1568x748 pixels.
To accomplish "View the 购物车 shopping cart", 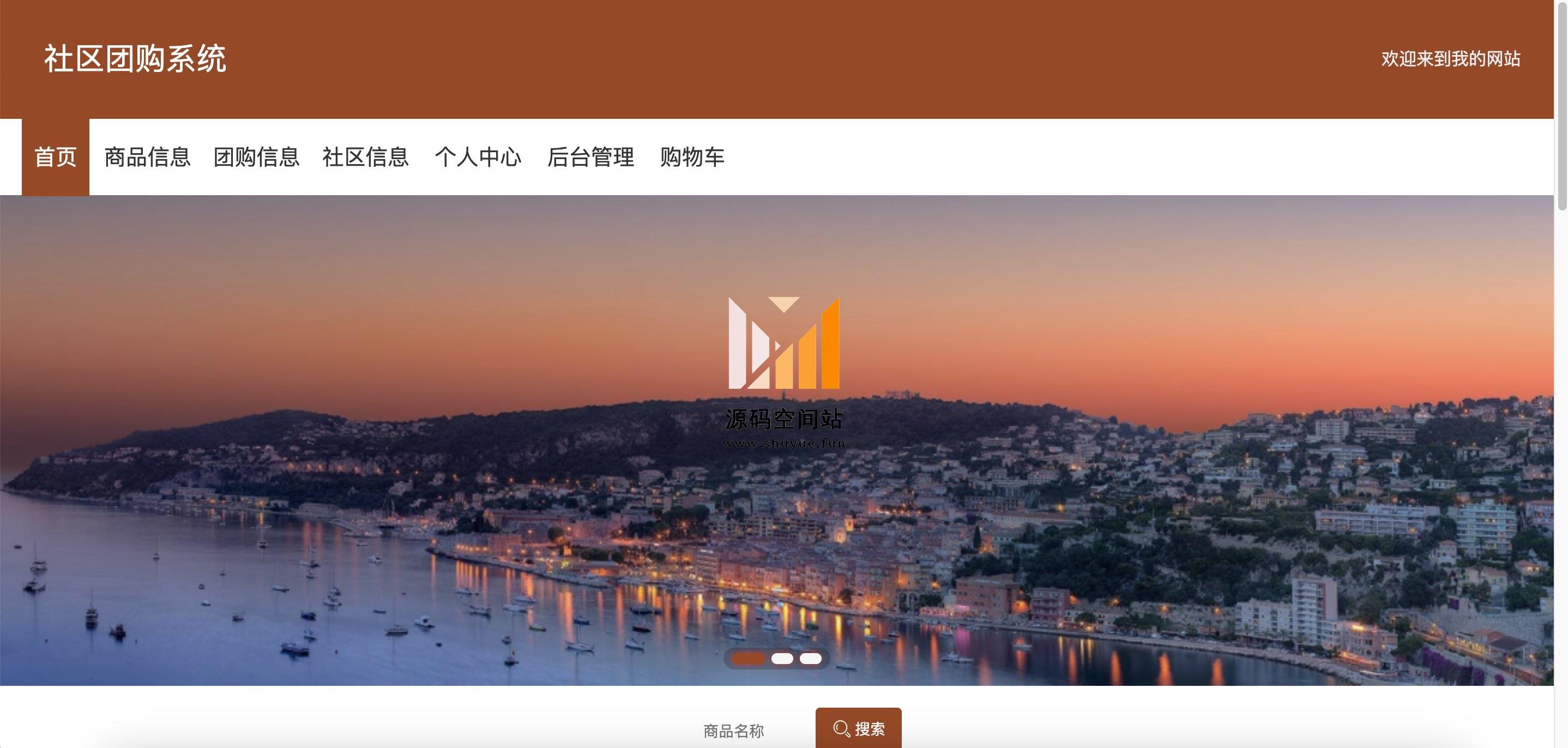I will (692, 157).
